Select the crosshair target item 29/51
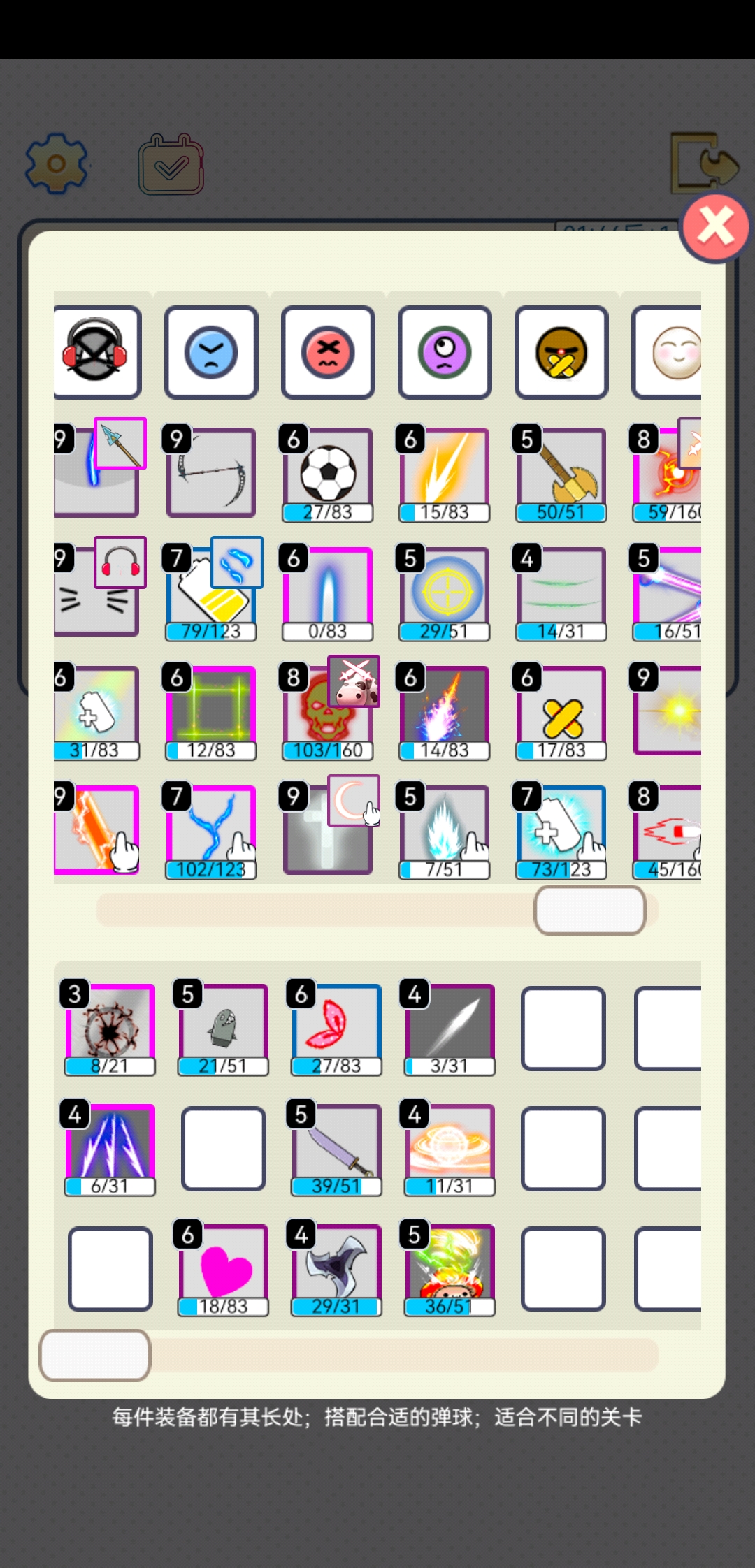The height and width of the screenshot is (1568, 755). [x=445, y=593]
